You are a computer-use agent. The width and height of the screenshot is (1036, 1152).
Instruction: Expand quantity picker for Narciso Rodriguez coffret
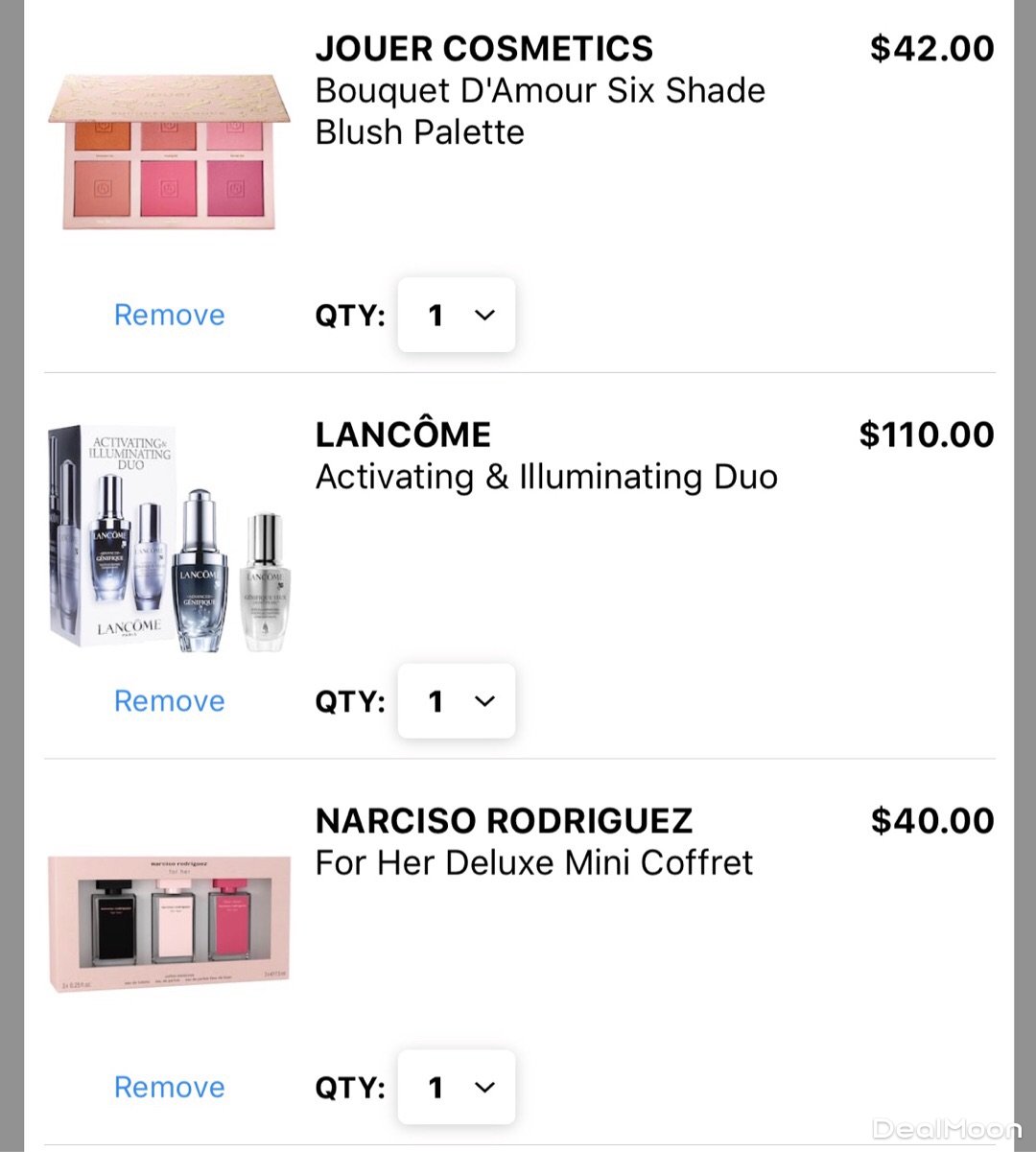point(457,1087)
